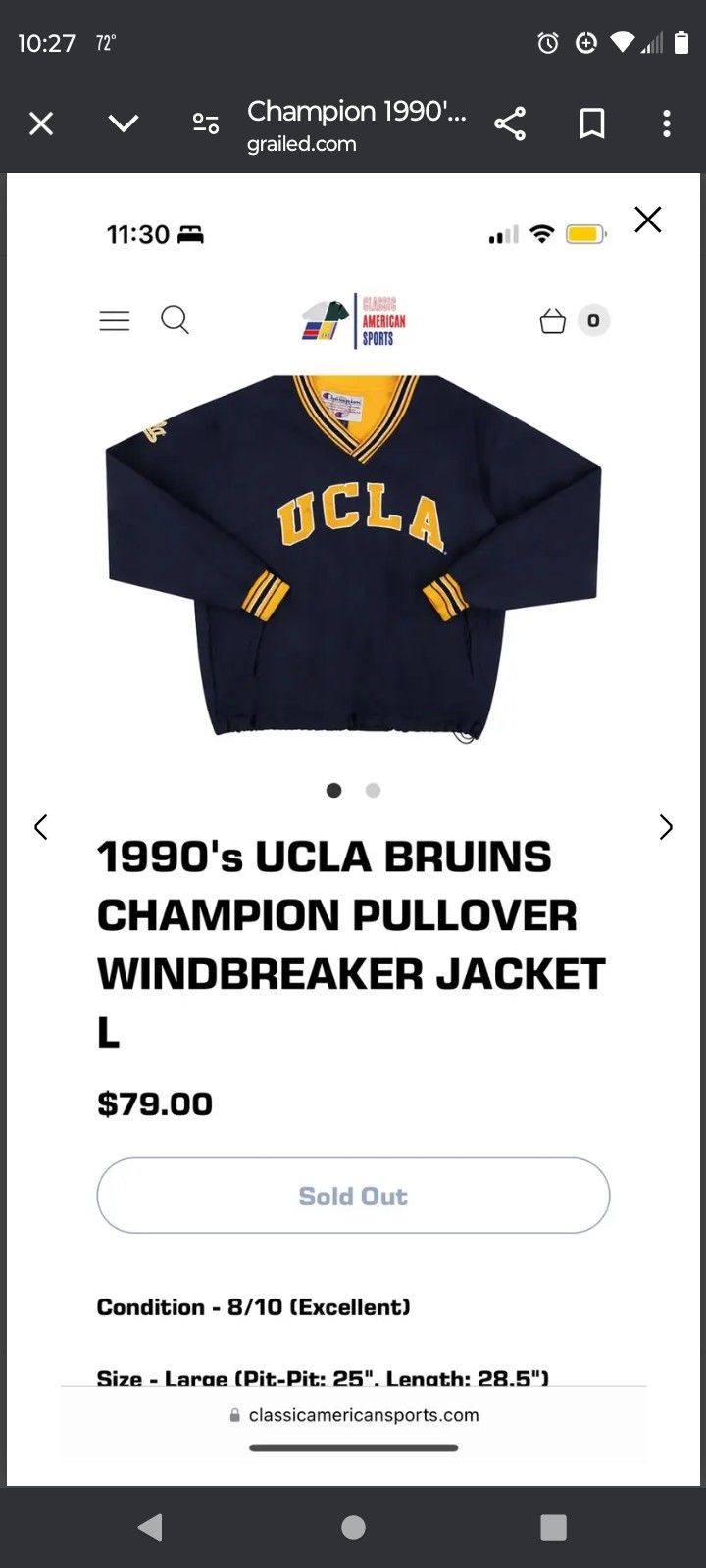Image resolution: width=706 pixels, height=1568 pixels.
Task: Go to the previous listing photo
Action: click(x=41, y=827)
